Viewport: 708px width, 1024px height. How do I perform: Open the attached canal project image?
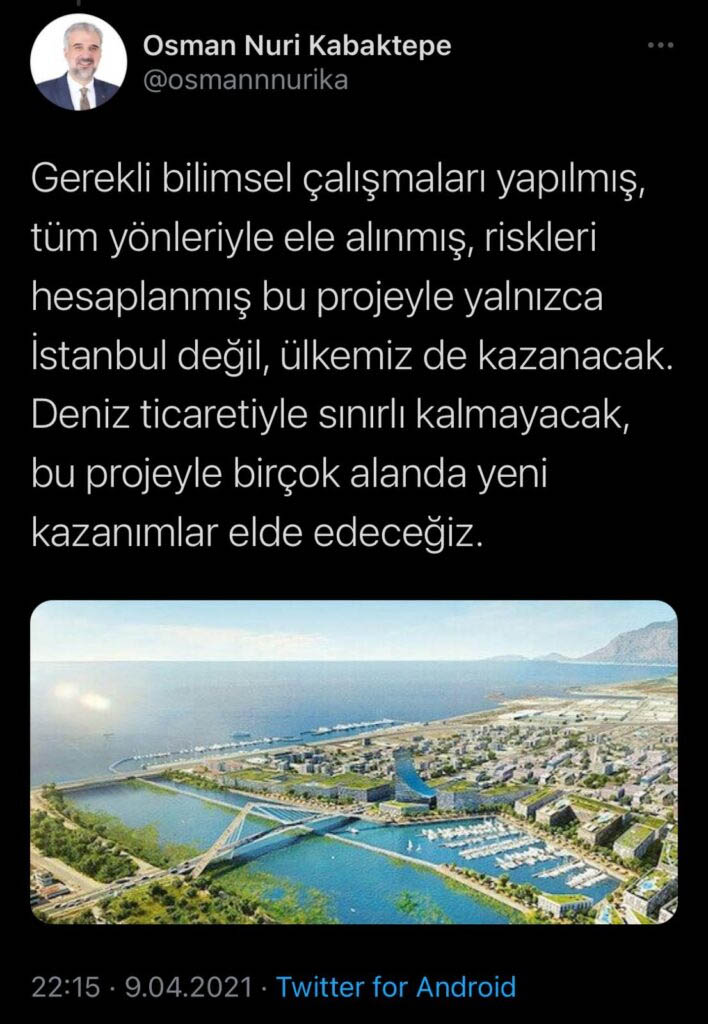tap(354, 762)
